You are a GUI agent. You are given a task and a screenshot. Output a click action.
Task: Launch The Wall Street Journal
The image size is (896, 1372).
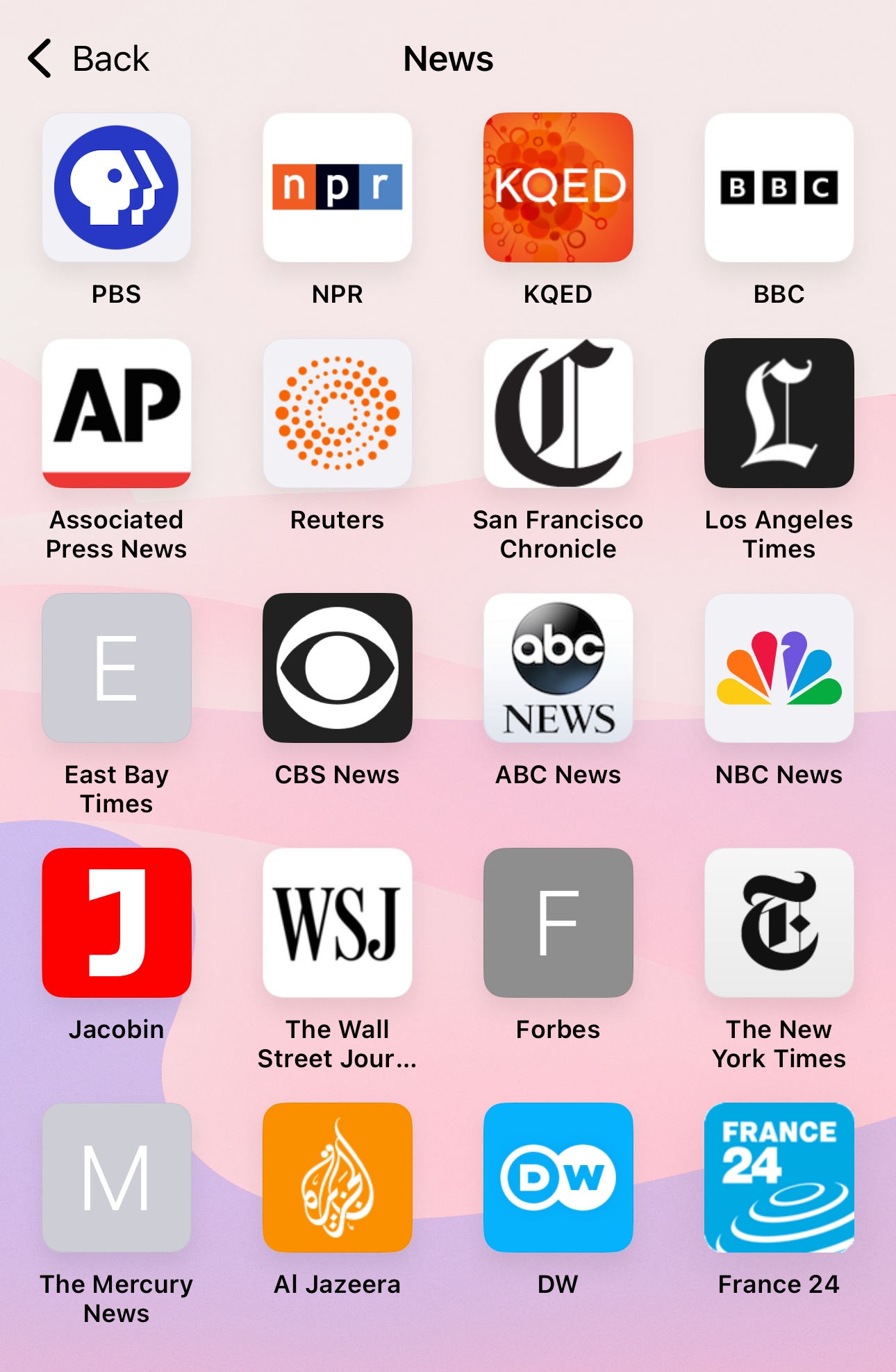click(x=338, y=923)
